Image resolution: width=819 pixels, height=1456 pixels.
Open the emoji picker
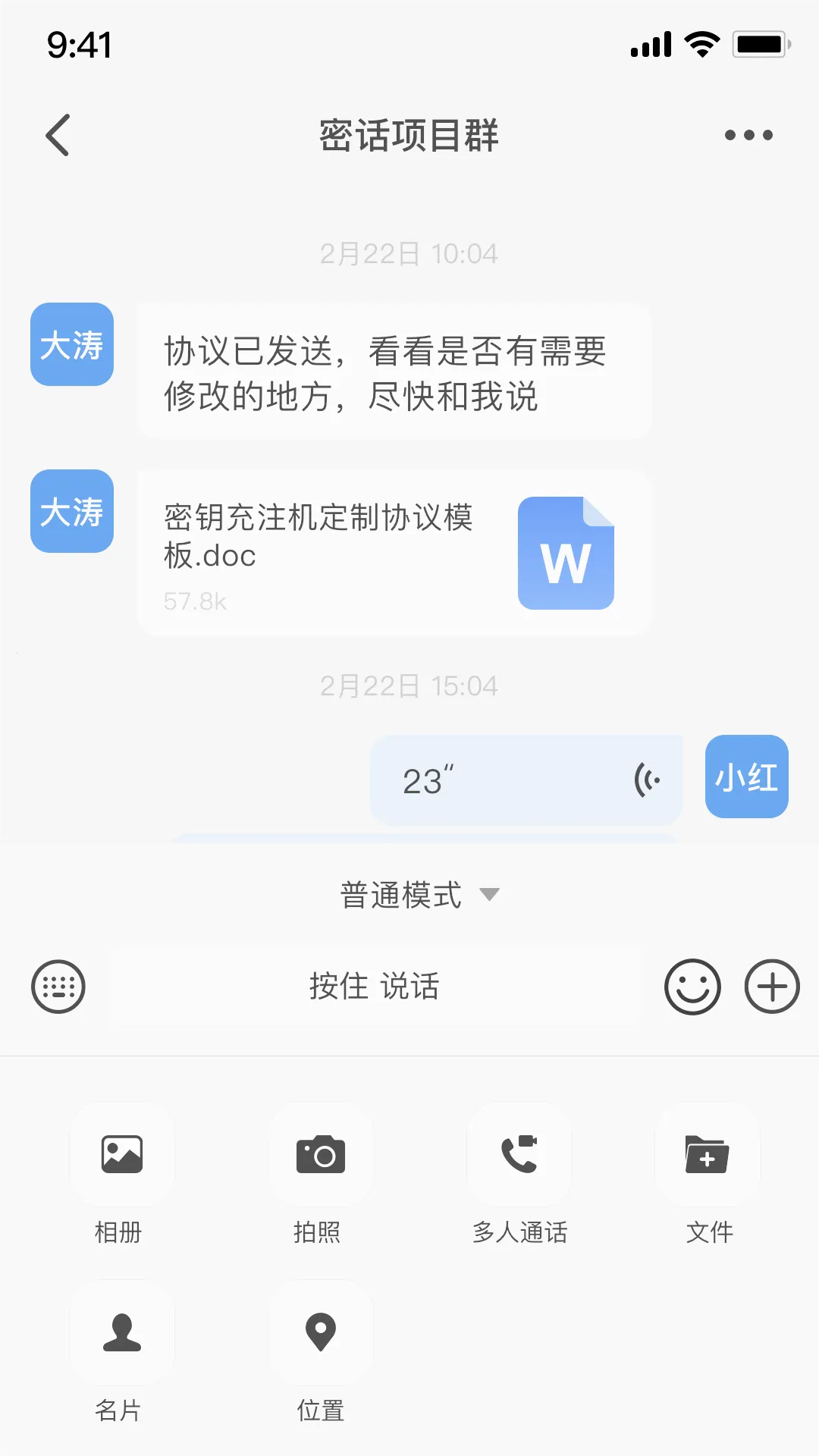(x=692, y=987)
